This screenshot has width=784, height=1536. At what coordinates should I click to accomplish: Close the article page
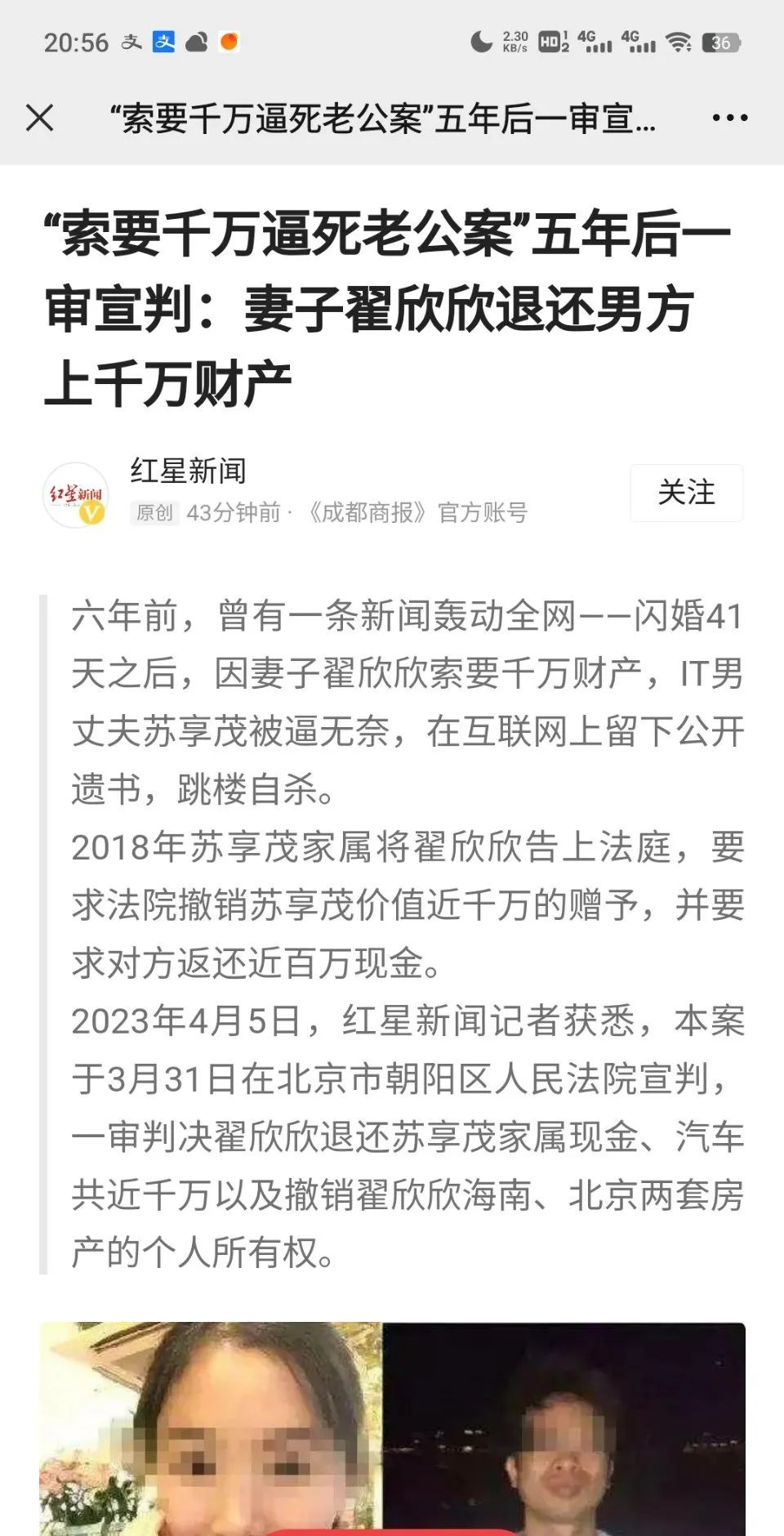click(x=39, y=118)
